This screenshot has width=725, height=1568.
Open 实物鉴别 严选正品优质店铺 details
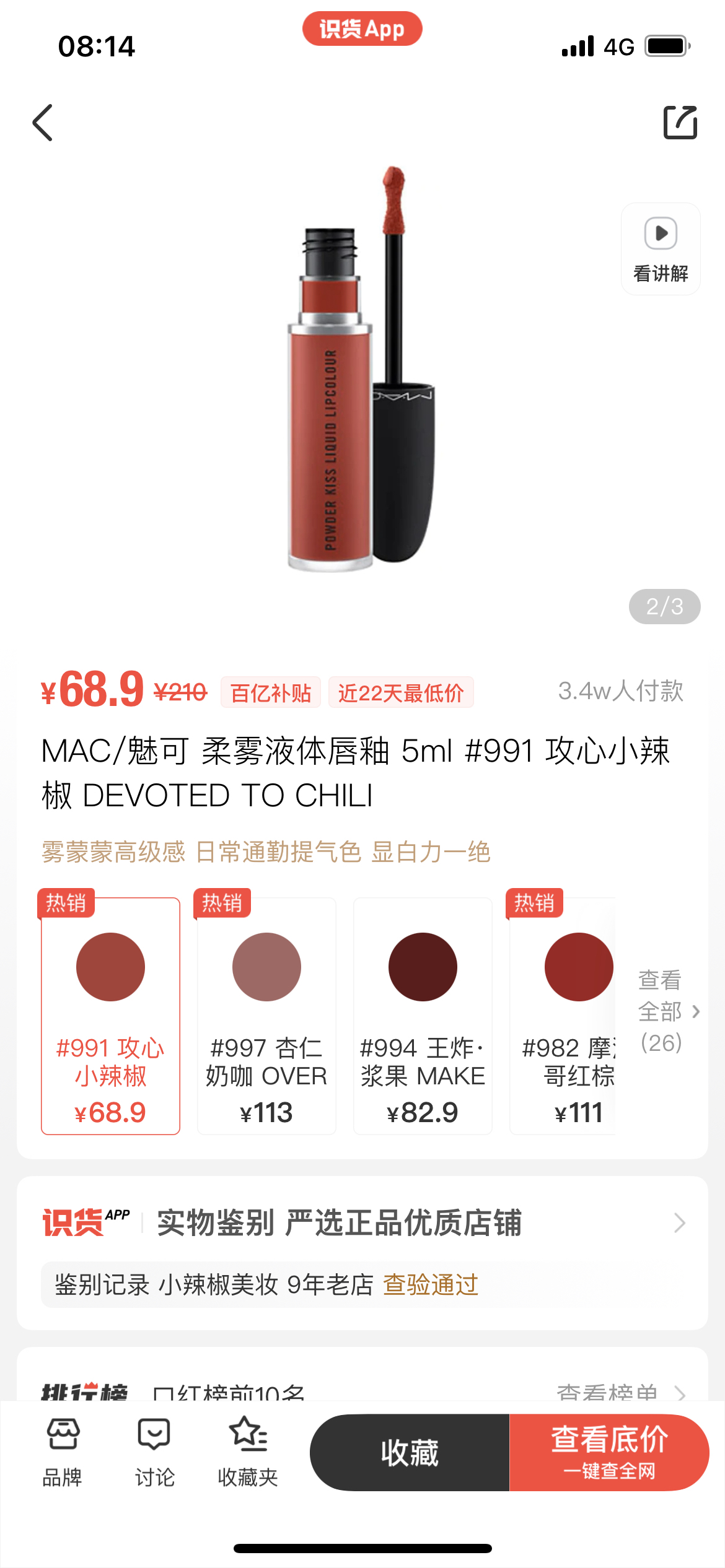click(362, 1222)
